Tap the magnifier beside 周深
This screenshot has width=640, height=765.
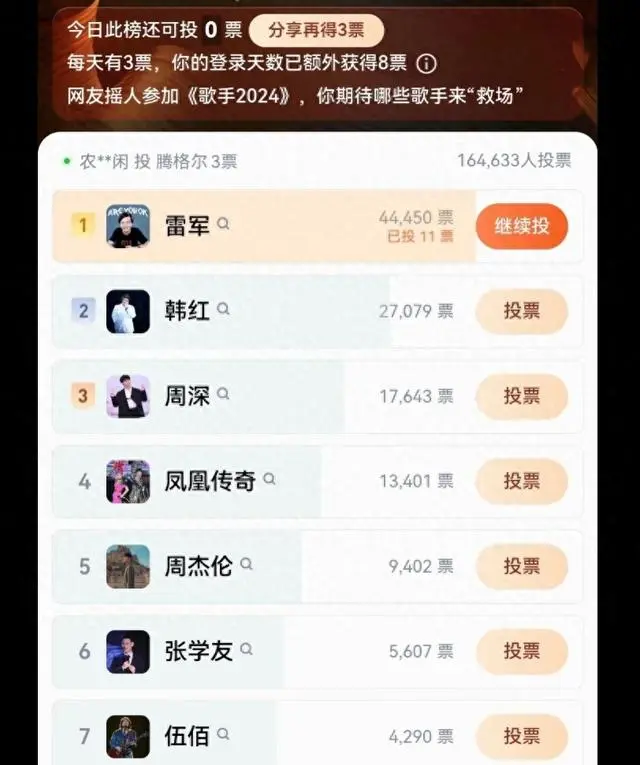[224, 394]
